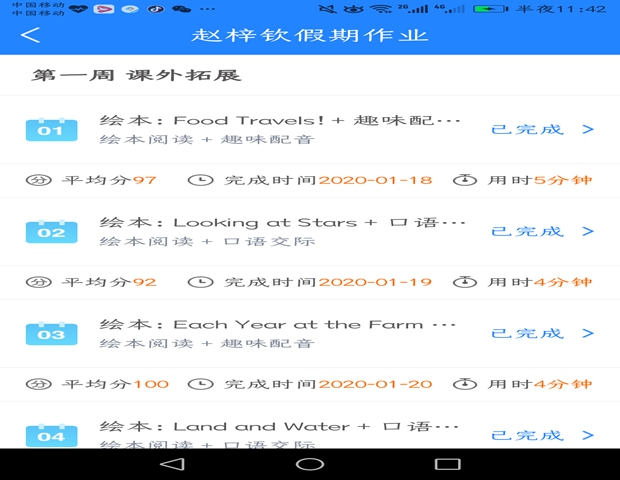Go back using the header arrow
The image size is (620, 480).
(x=31, y=35)
